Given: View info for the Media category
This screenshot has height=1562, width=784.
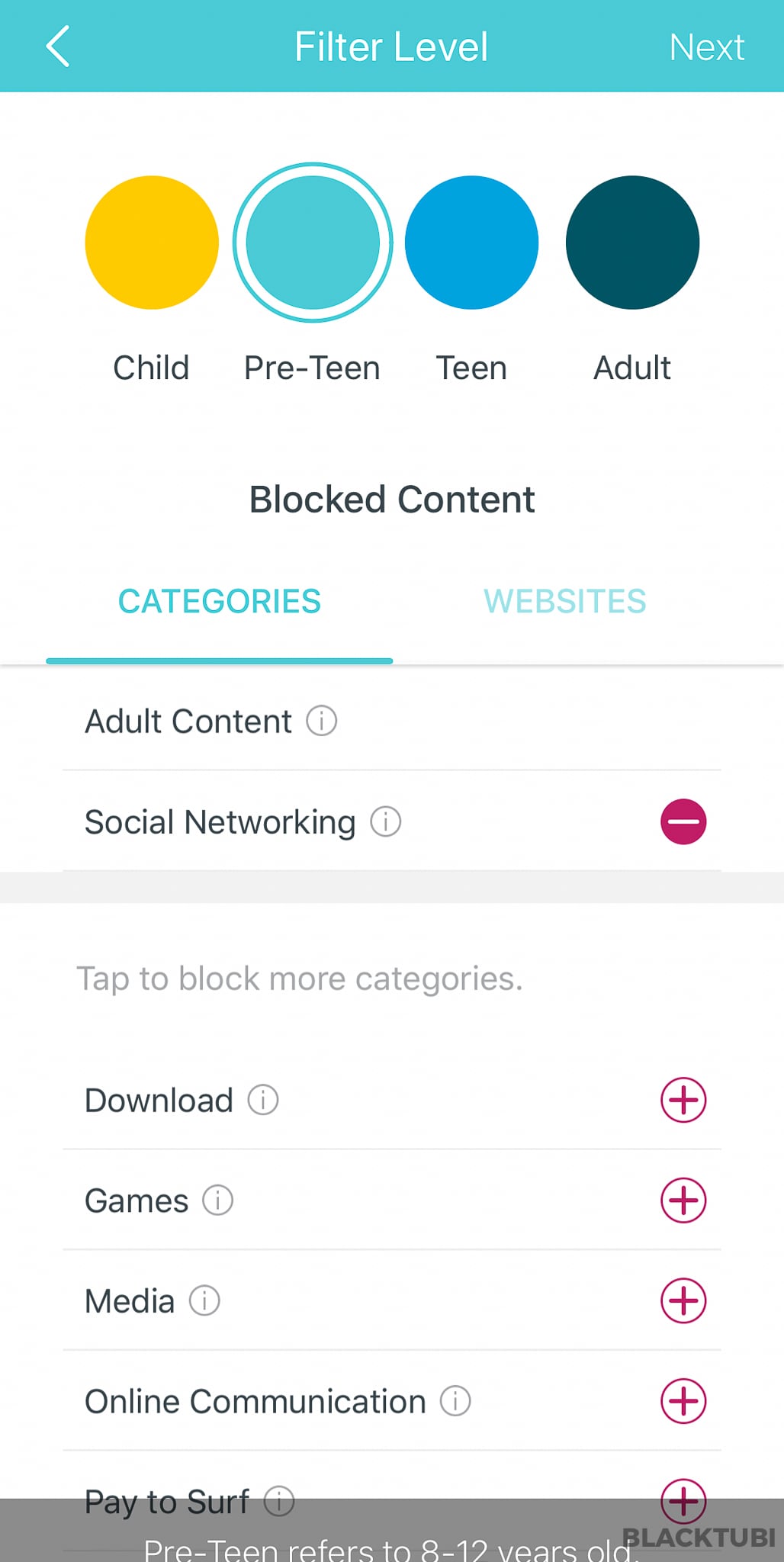Looking at the screenshot, I should tap(204, 1300).
